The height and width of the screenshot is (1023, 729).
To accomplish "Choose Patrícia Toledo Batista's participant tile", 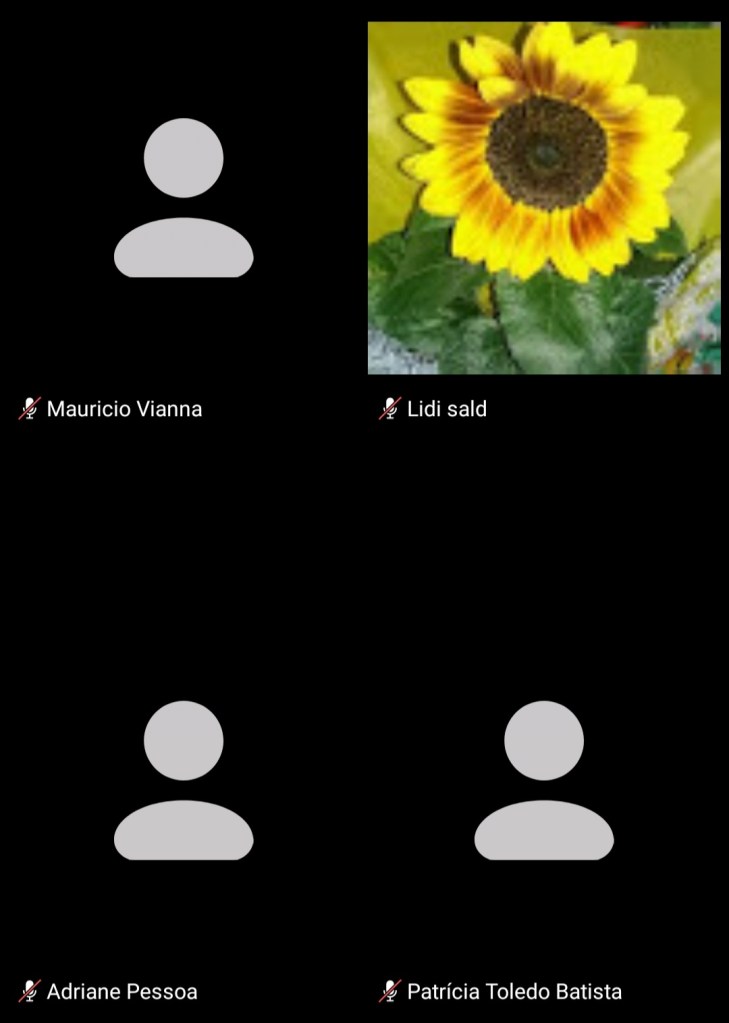I will 544,781.
